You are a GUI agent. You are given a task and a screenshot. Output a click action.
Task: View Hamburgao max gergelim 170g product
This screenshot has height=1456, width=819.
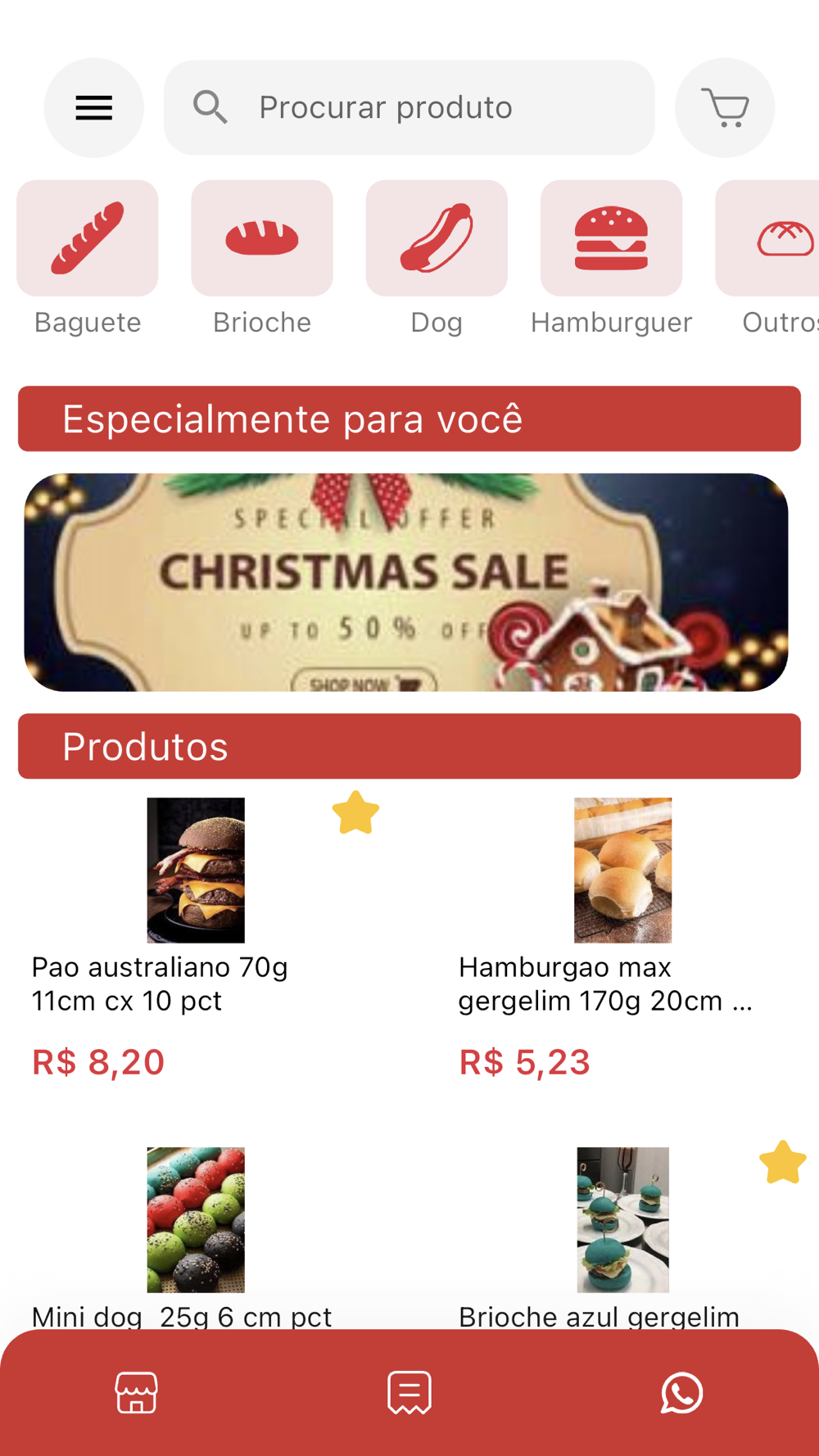(622, 870)
